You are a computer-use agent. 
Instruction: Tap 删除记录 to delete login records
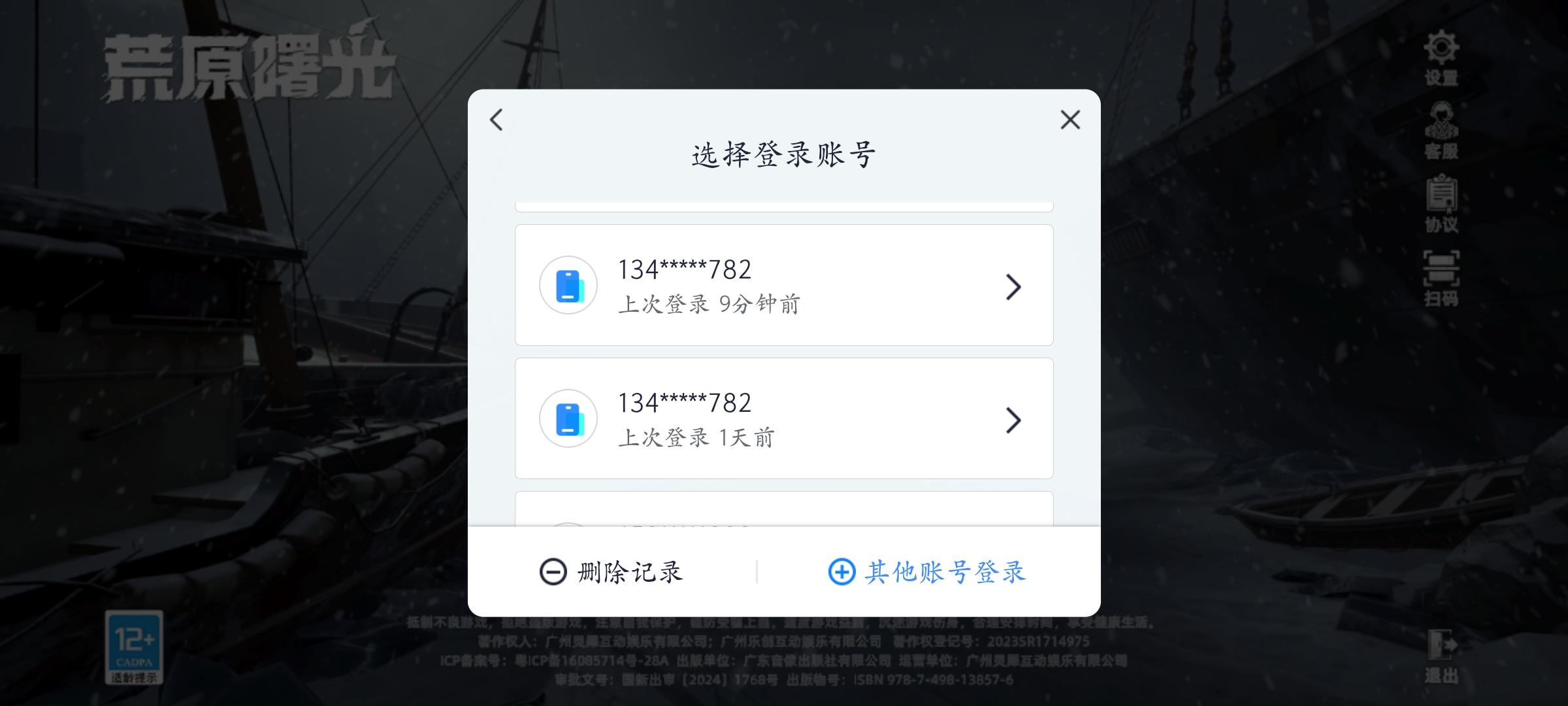tap(612, 572)
